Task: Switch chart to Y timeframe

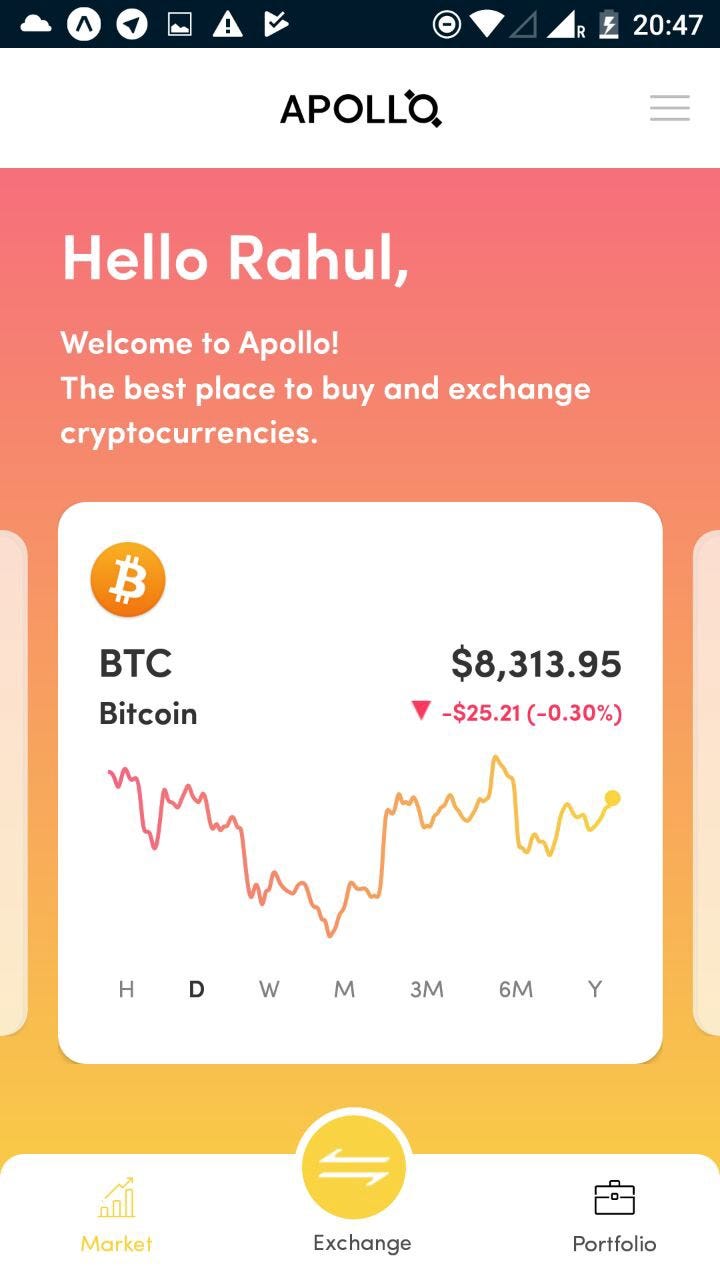Action: pyautogui.click(x=595, y=989)
